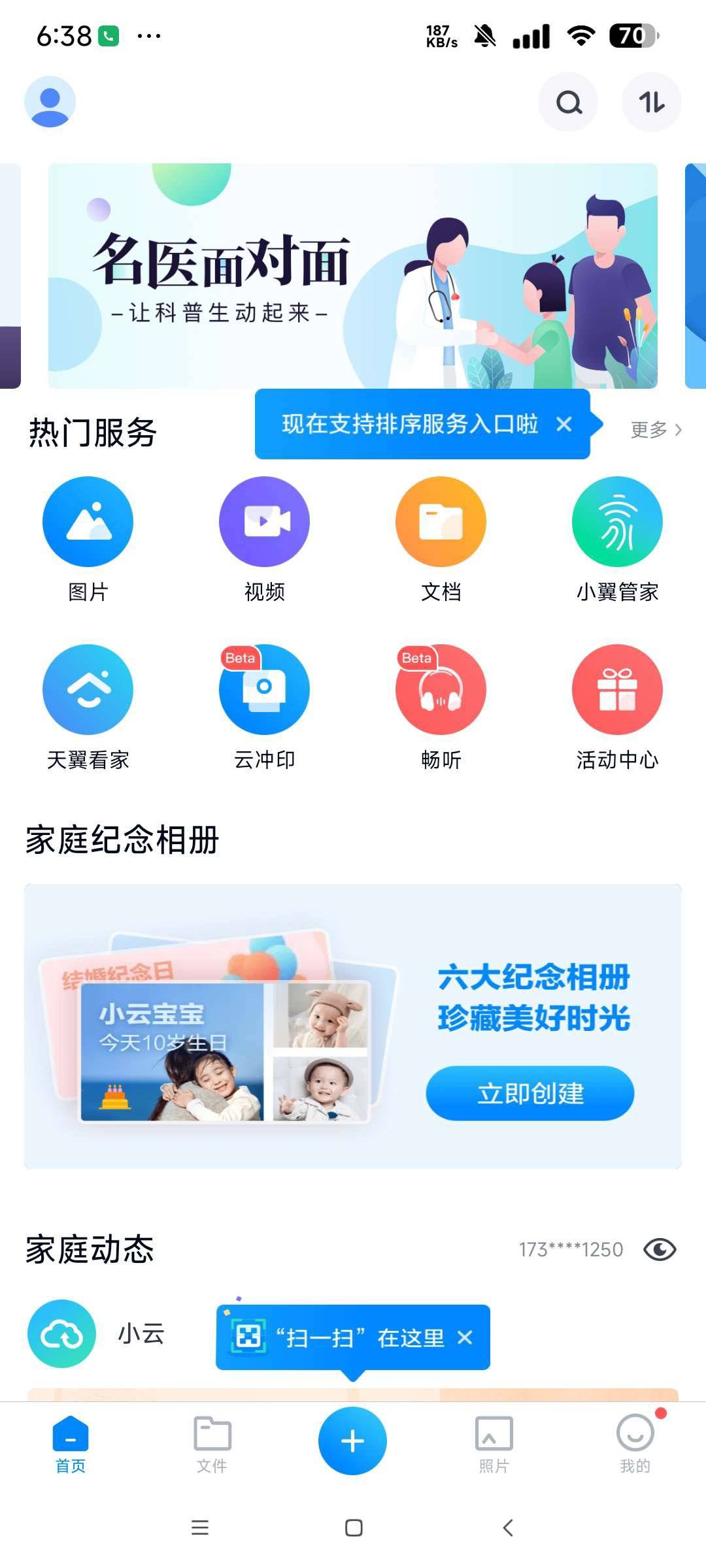Open the transfer list icon

[x=651, y=102]
